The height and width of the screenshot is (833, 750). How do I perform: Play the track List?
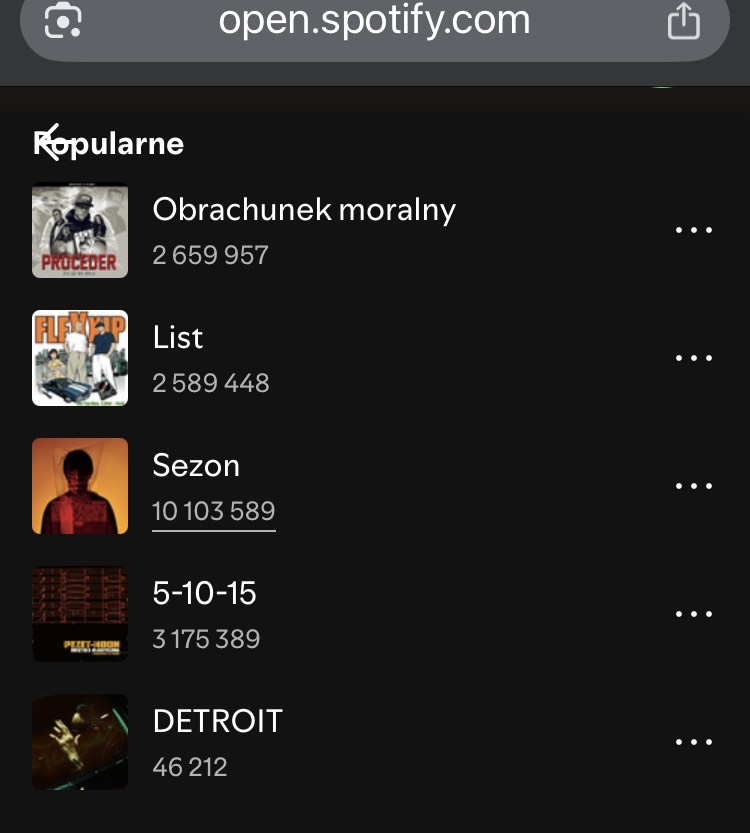178,338
